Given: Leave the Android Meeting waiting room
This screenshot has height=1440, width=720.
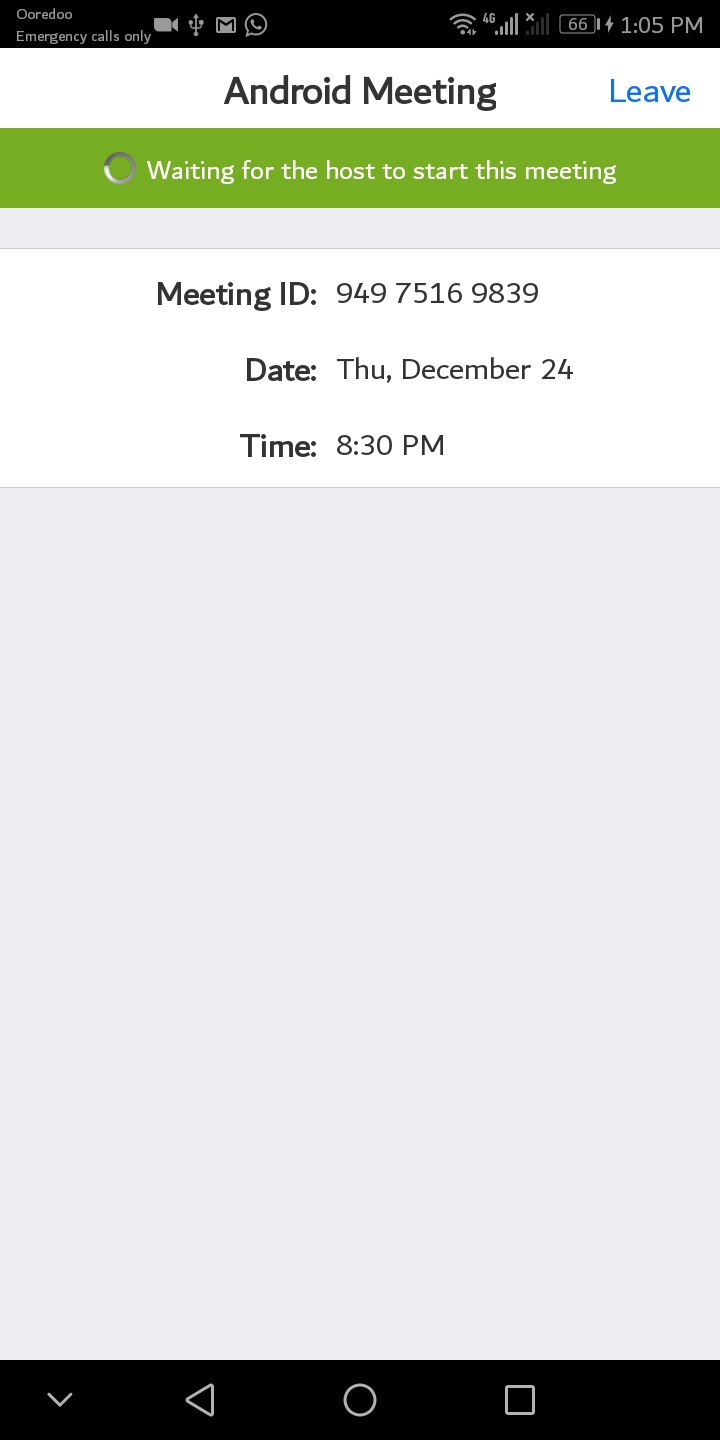Looking at the screenshot, I should pos(649,92).
